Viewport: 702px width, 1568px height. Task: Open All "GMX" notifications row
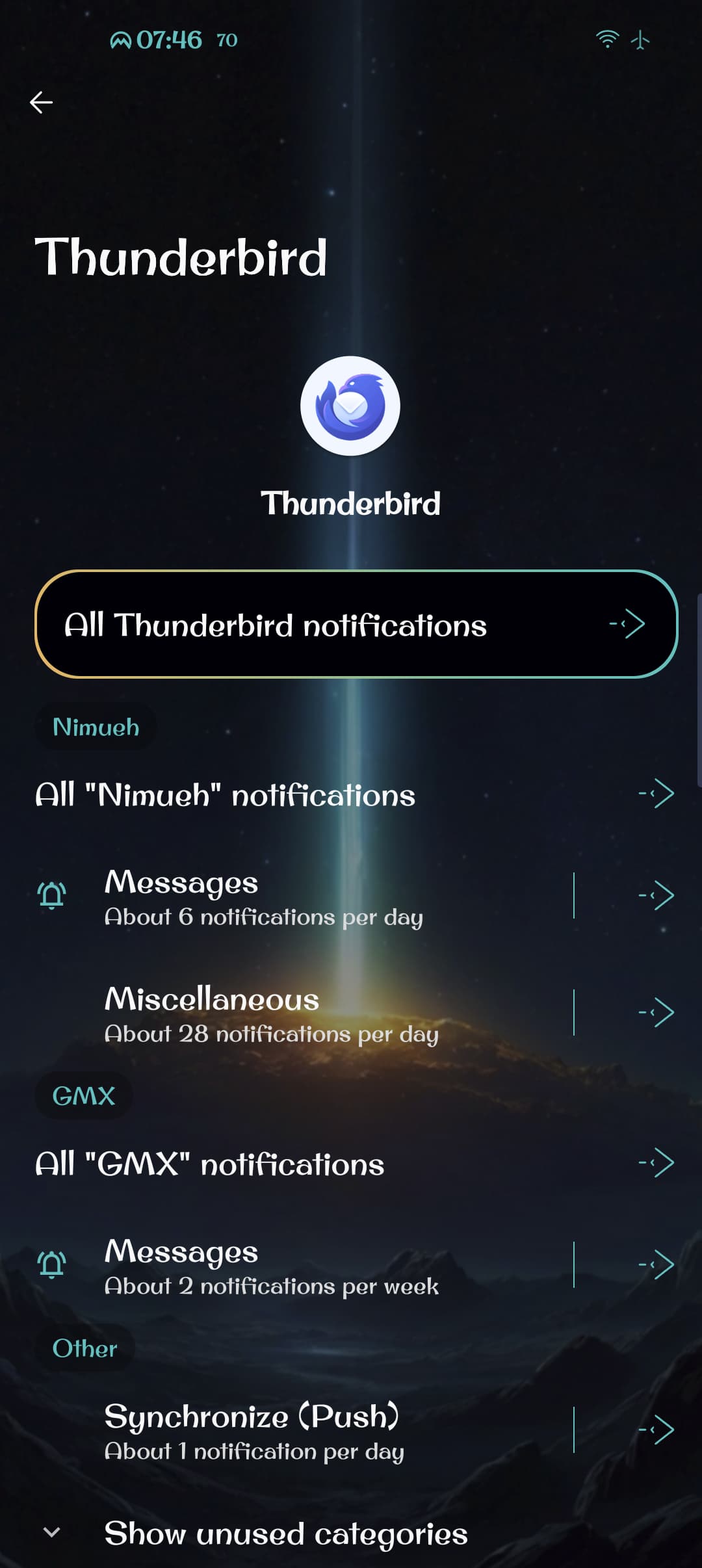(x=351, y=1164)
